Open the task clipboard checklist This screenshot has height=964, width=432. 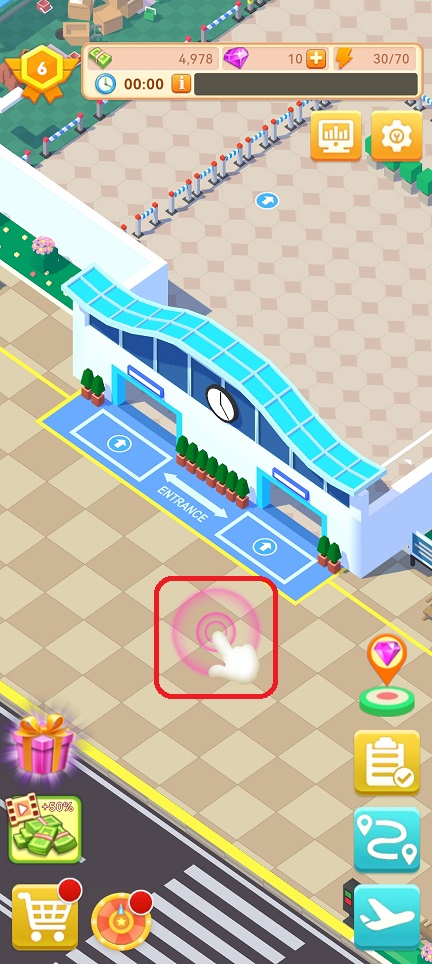click(x=387, y=763)
